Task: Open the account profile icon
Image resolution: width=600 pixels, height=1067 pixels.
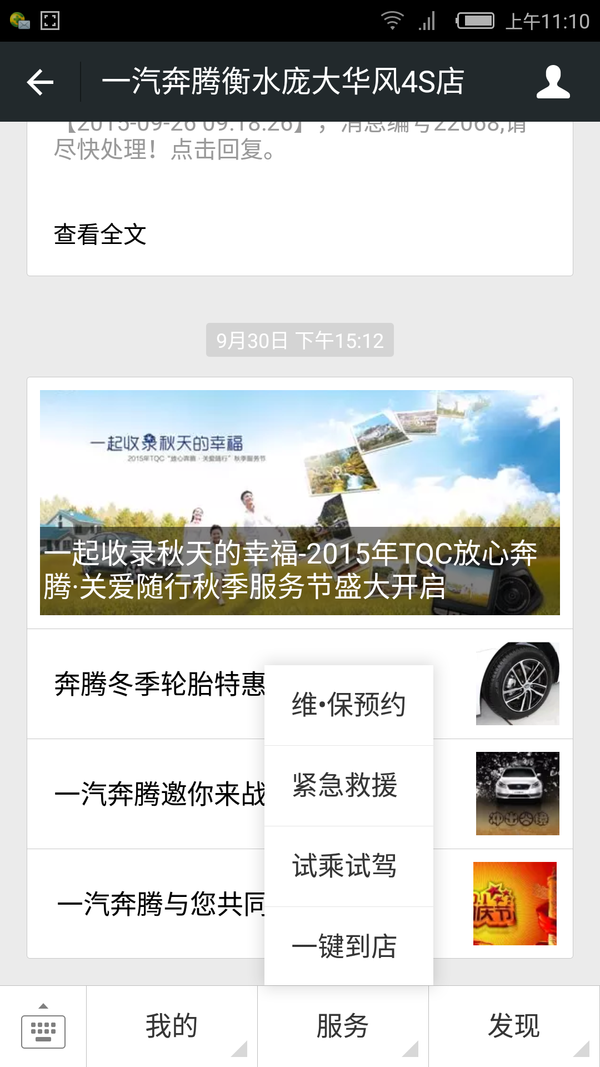Action: tap(553, 82)
